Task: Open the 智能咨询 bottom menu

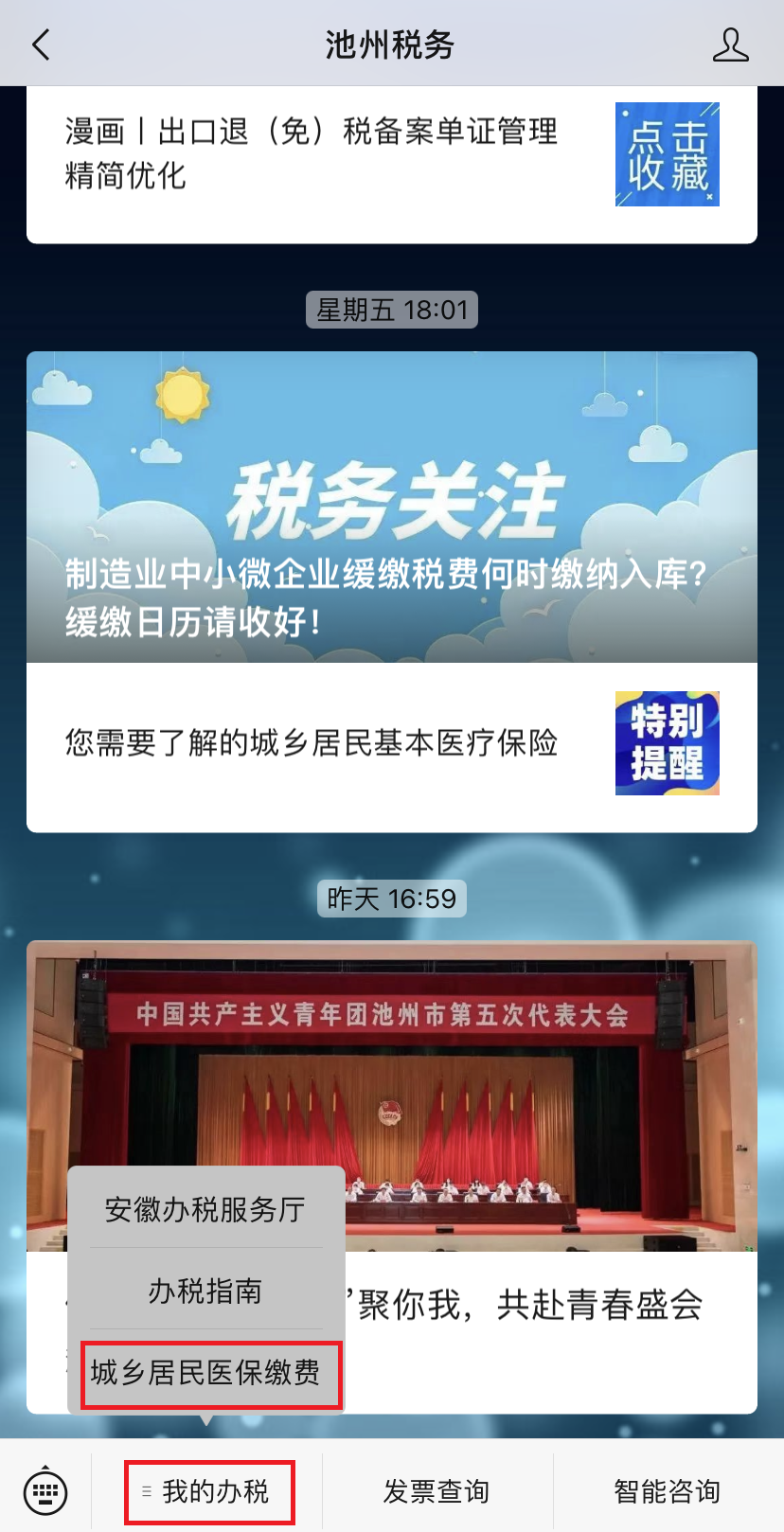Action: coord(668,1492)
